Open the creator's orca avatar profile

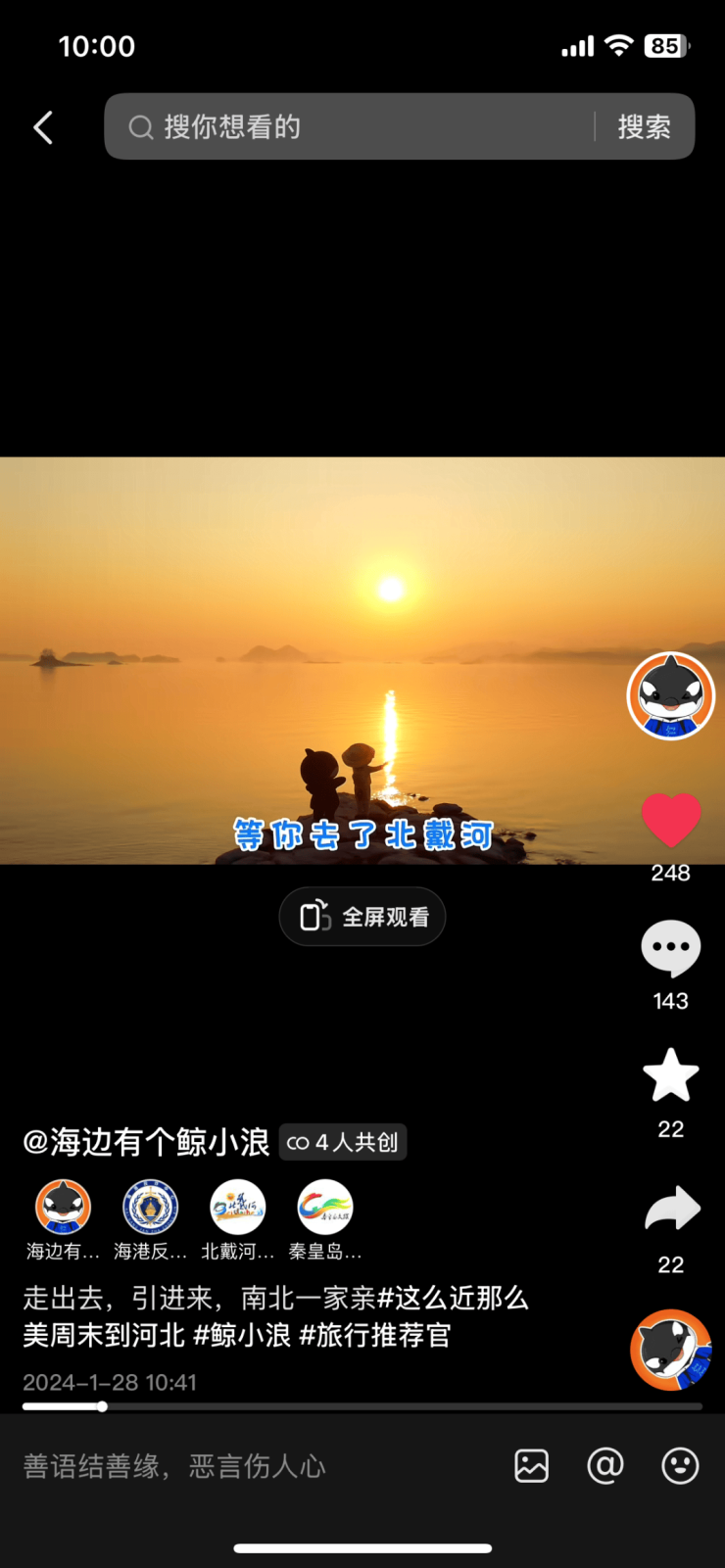(670, 695)
